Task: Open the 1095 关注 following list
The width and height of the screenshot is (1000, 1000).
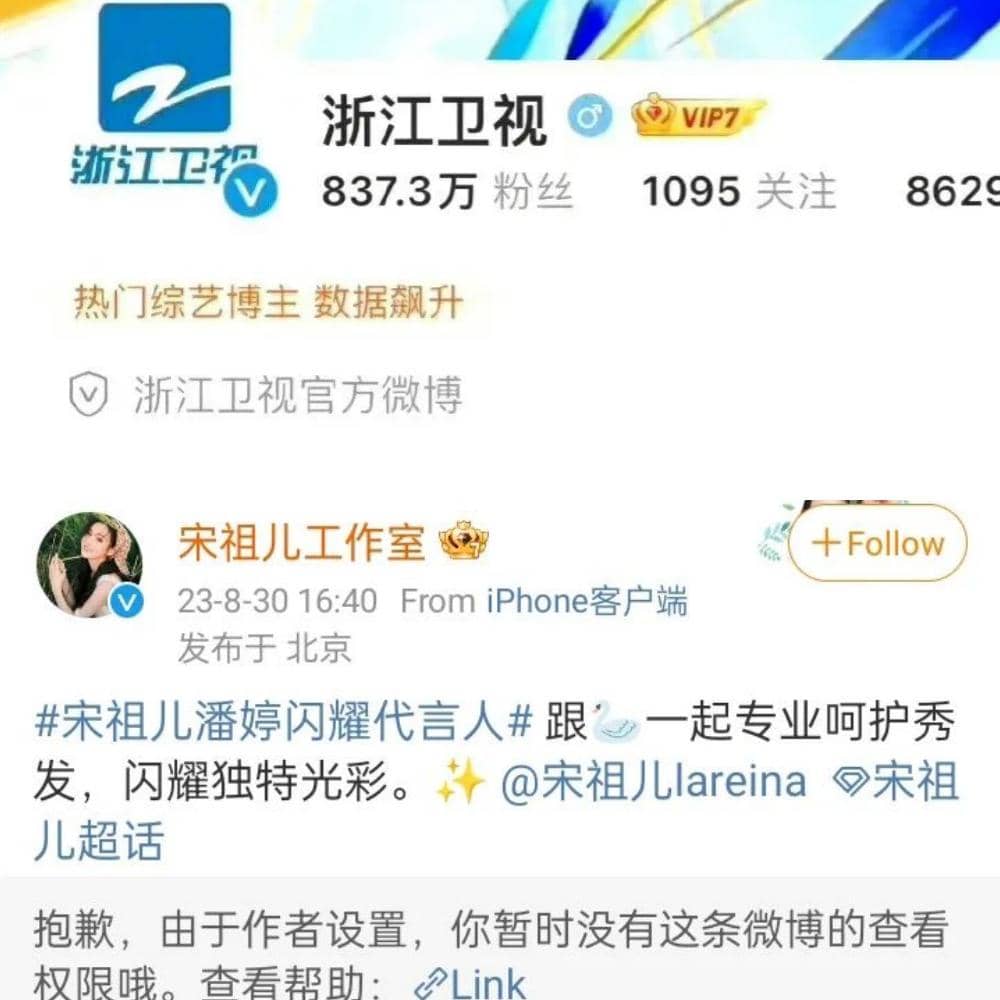Action: pyautogui.click(x=738, y=191)
